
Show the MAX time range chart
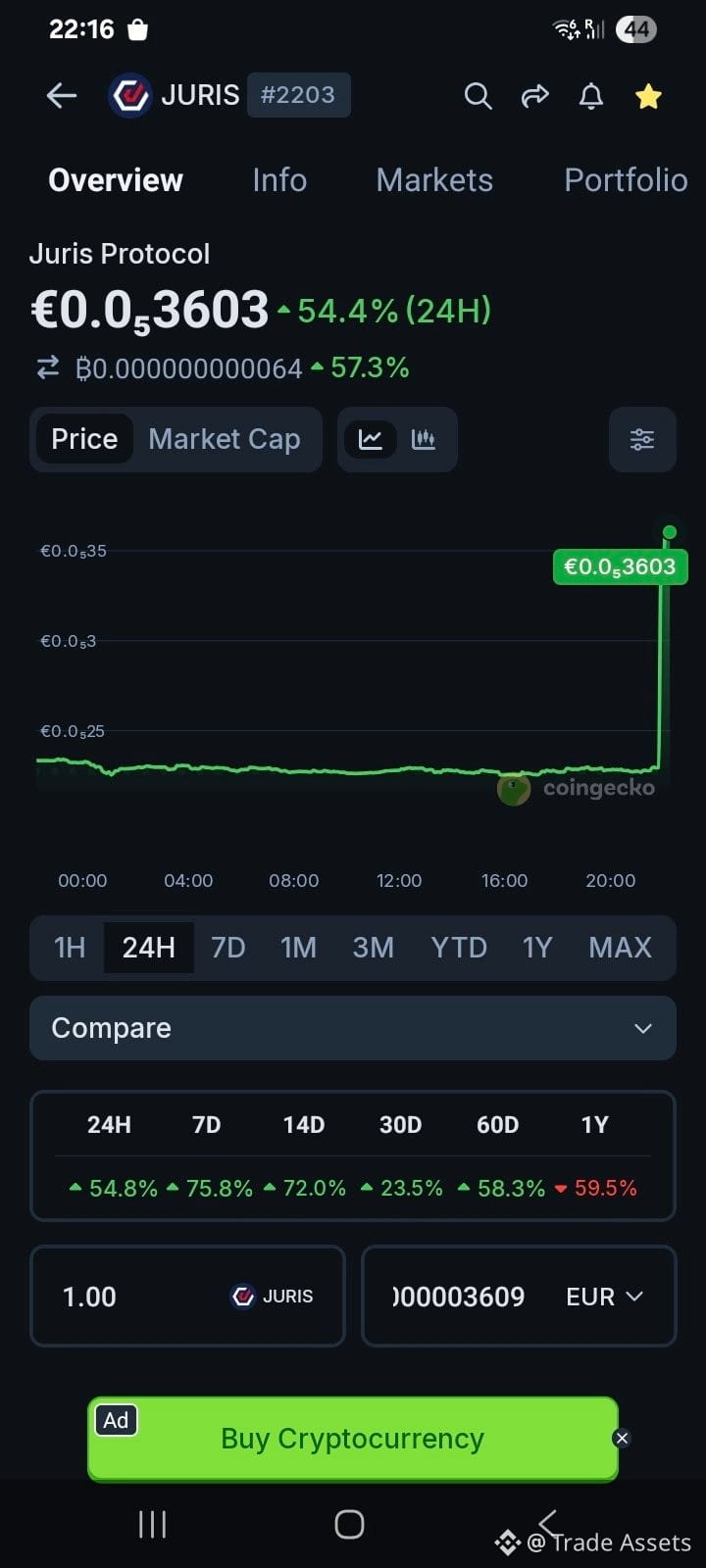[x=620, y=948]
